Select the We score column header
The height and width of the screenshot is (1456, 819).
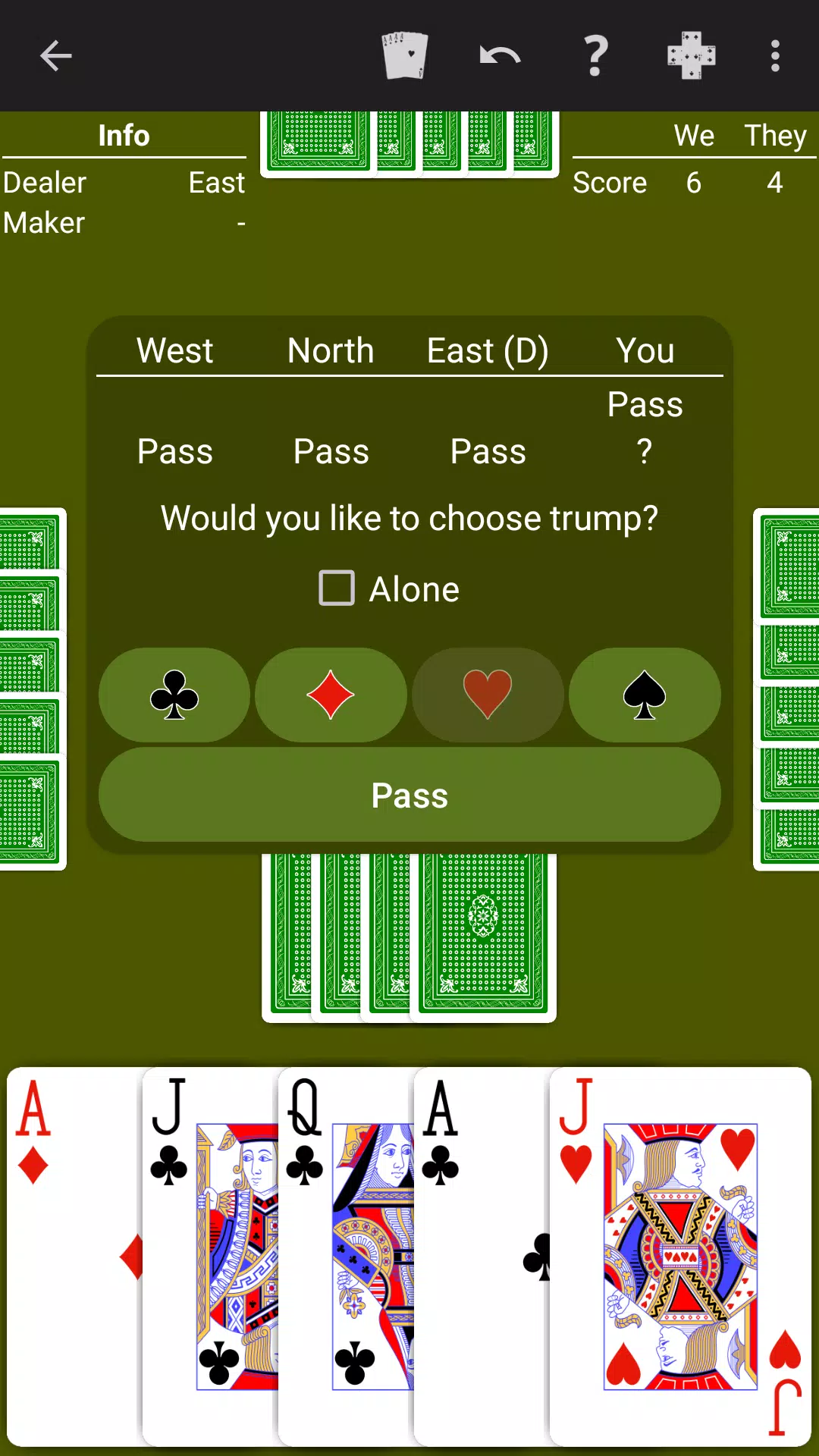pos(694,134)
